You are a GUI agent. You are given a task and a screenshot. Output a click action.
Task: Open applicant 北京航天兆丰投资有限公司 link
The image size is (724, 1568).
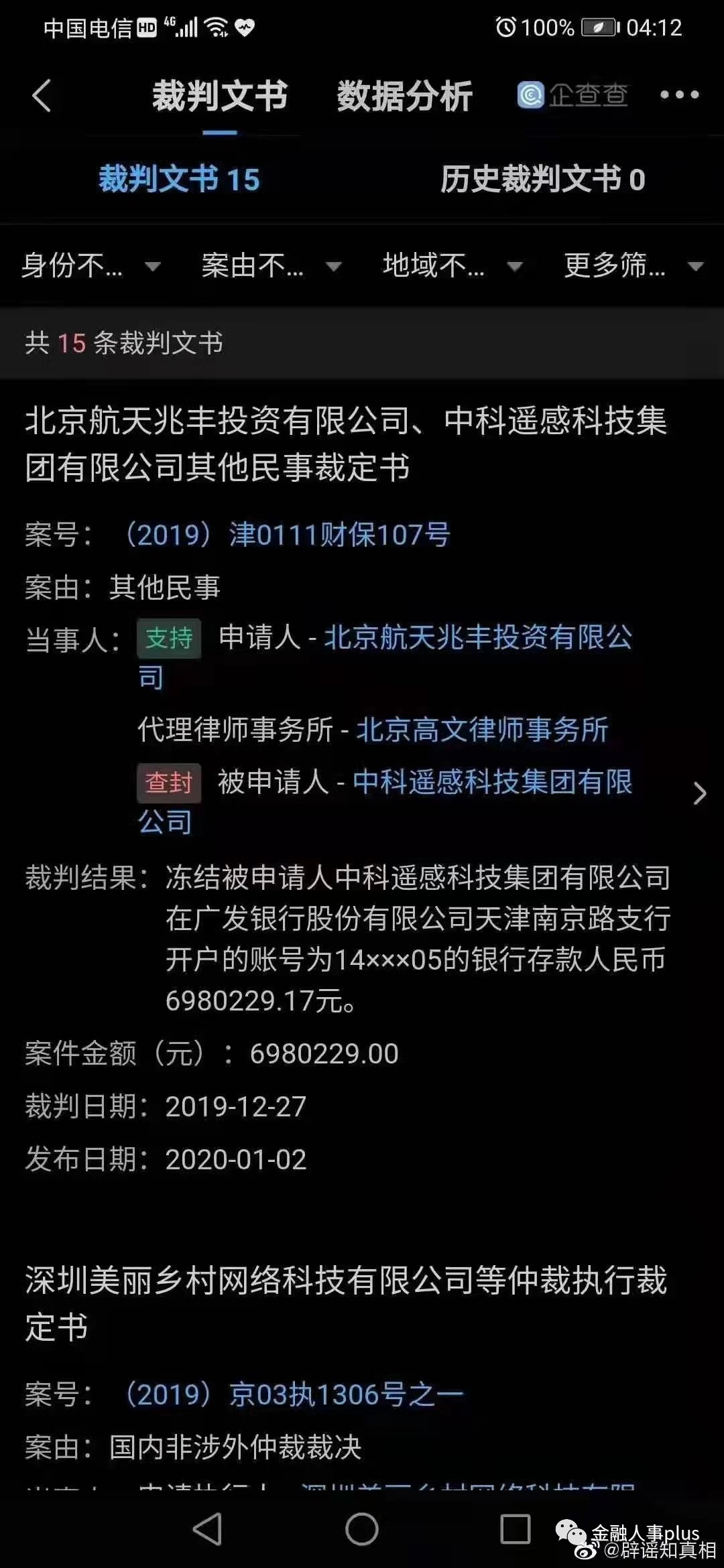[385, 657]
